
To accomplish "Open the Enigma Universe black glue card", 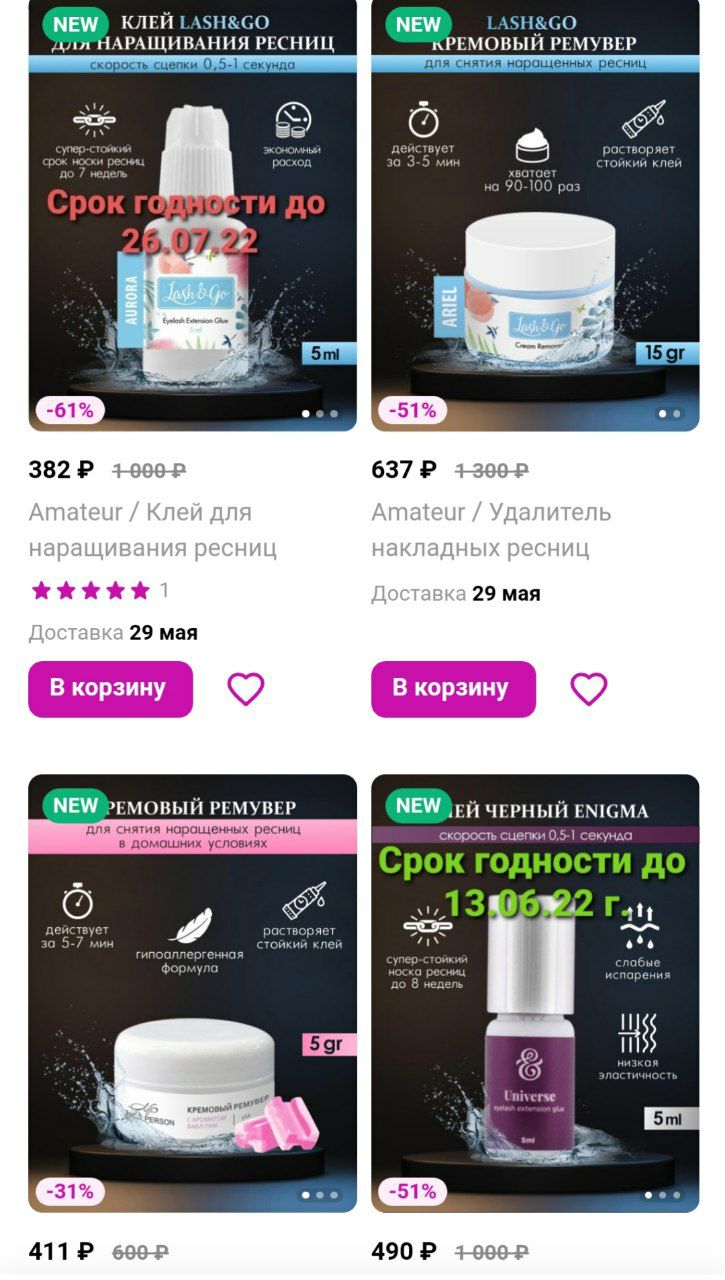I will 535,993.
